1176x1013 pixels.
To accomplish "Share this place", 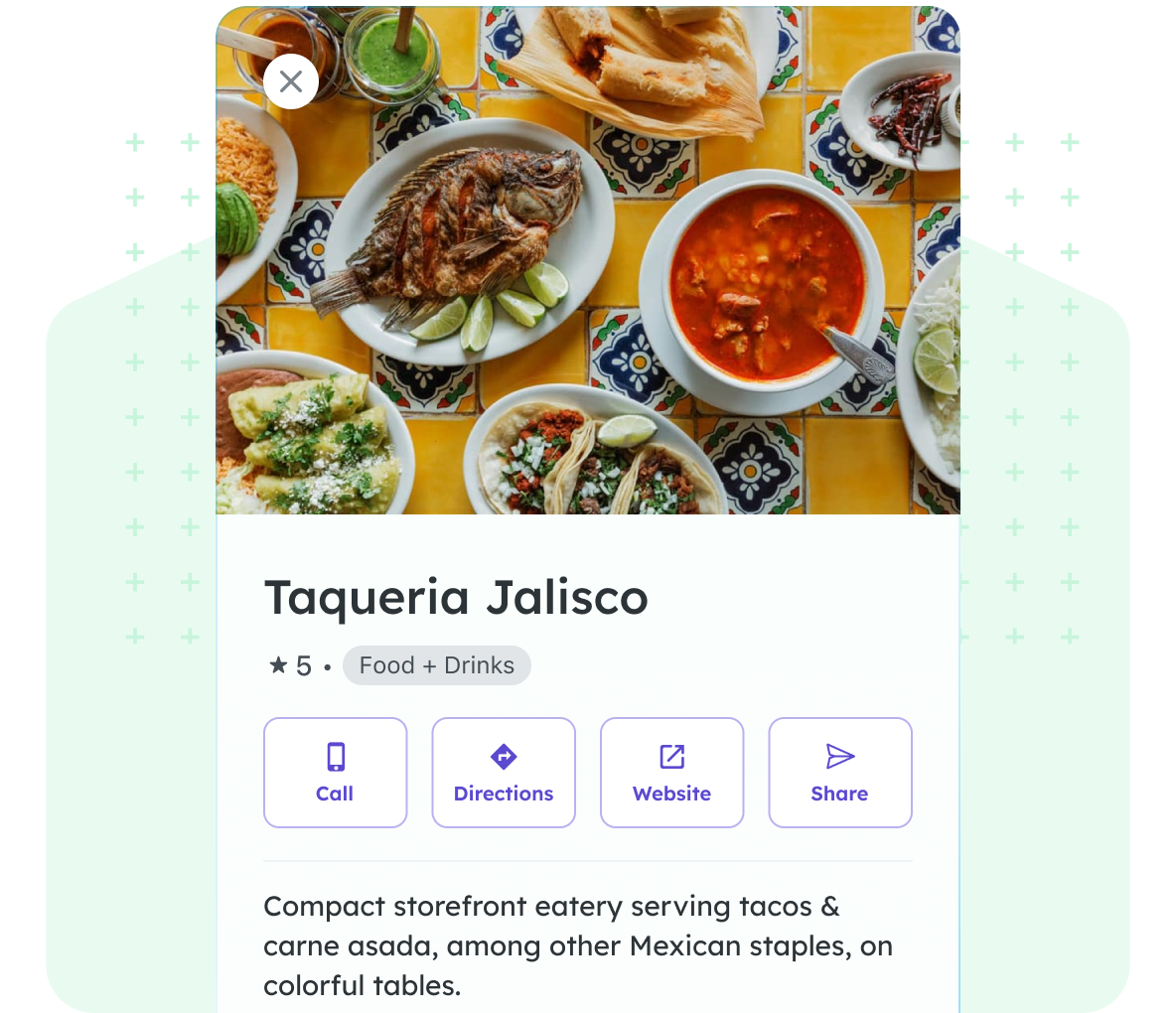I will pyautogui.click(x=840, y=773).
